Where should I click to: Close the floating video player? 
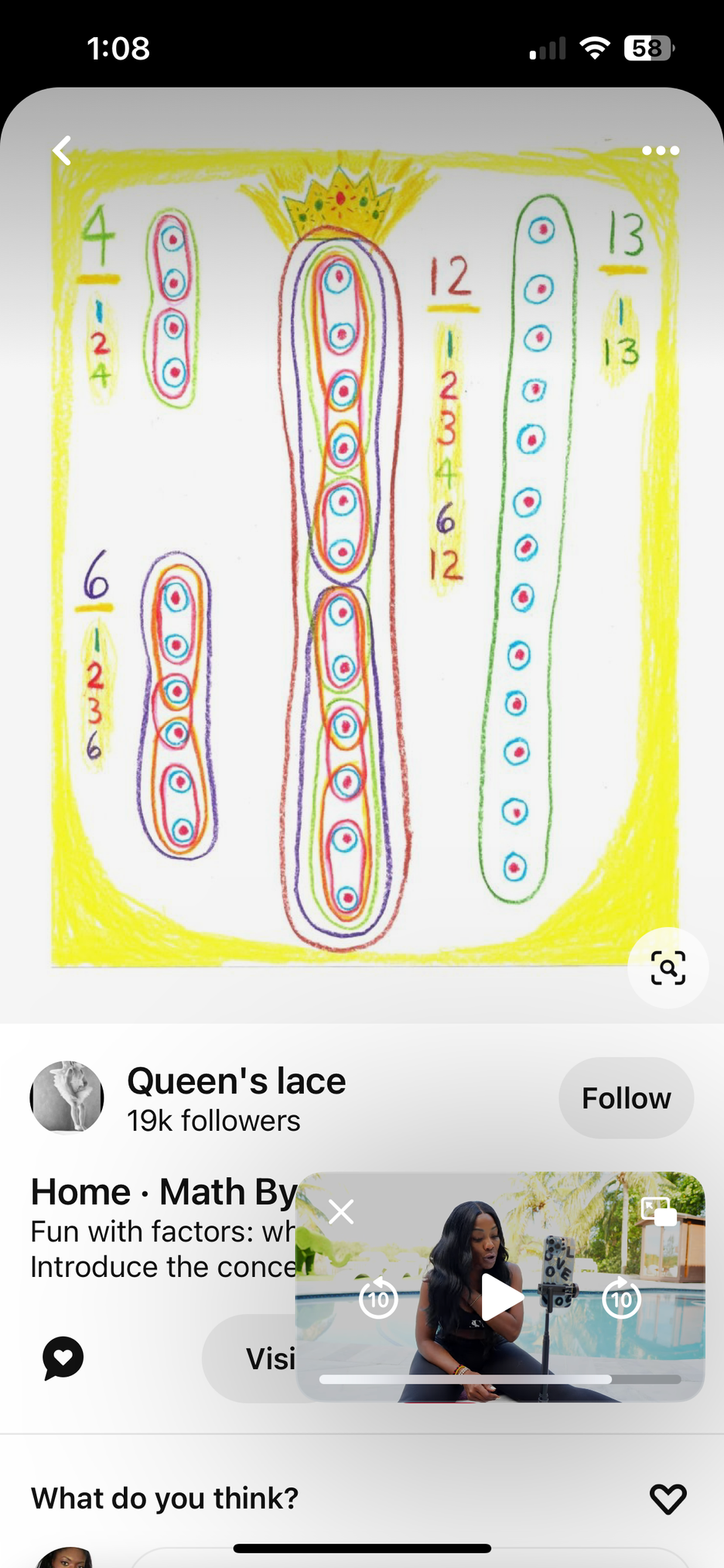pos(341,1211)
